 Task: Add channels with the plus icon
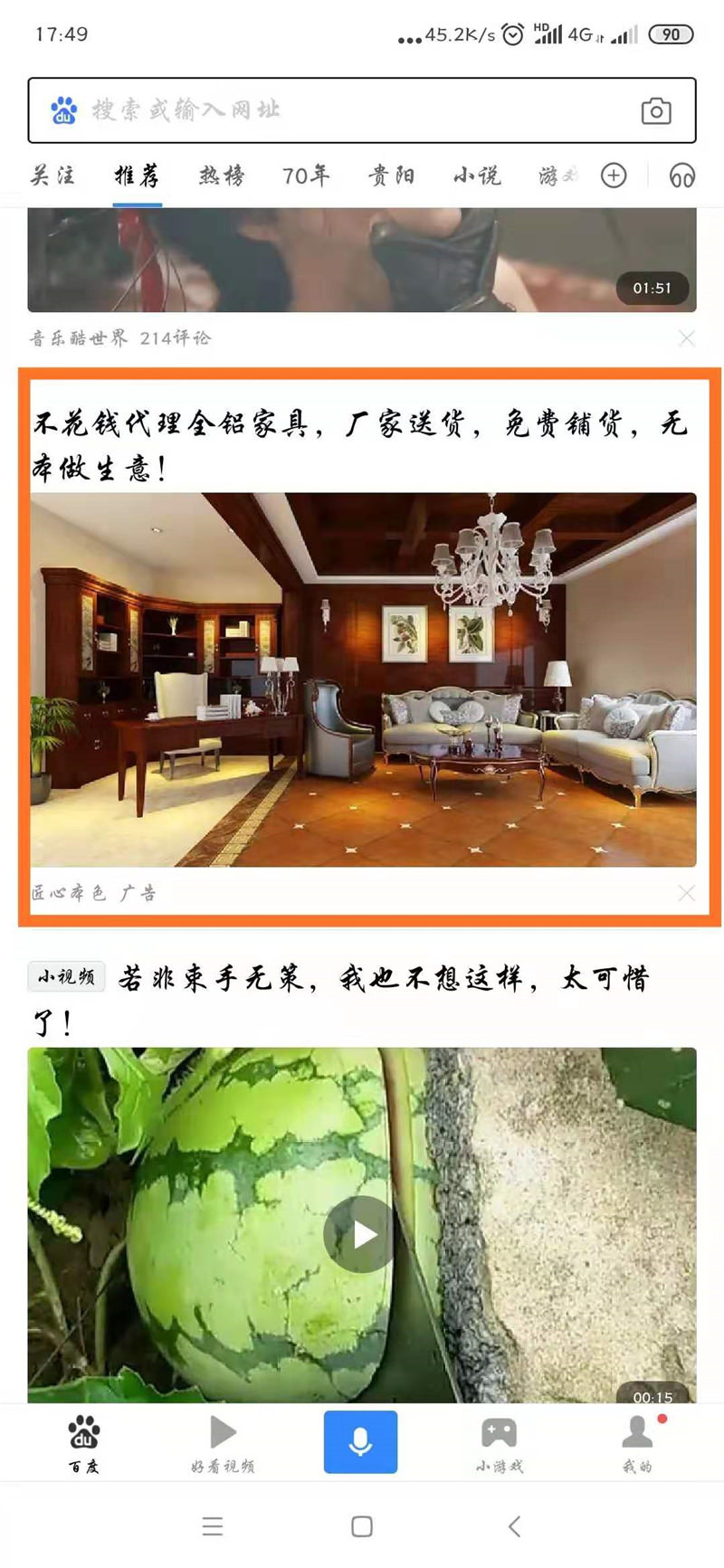(x=614, y=175)
